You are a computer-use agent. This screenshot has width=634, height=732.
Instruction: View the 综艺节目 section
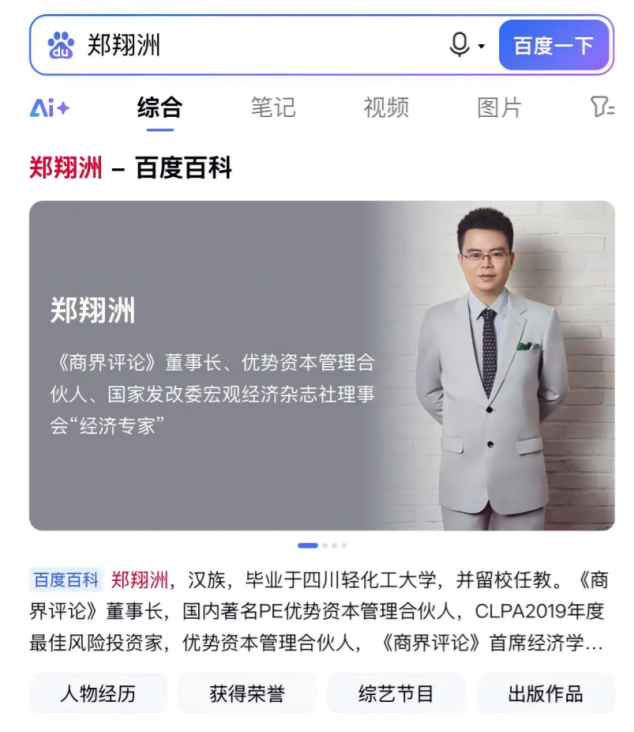coord(396,693)
